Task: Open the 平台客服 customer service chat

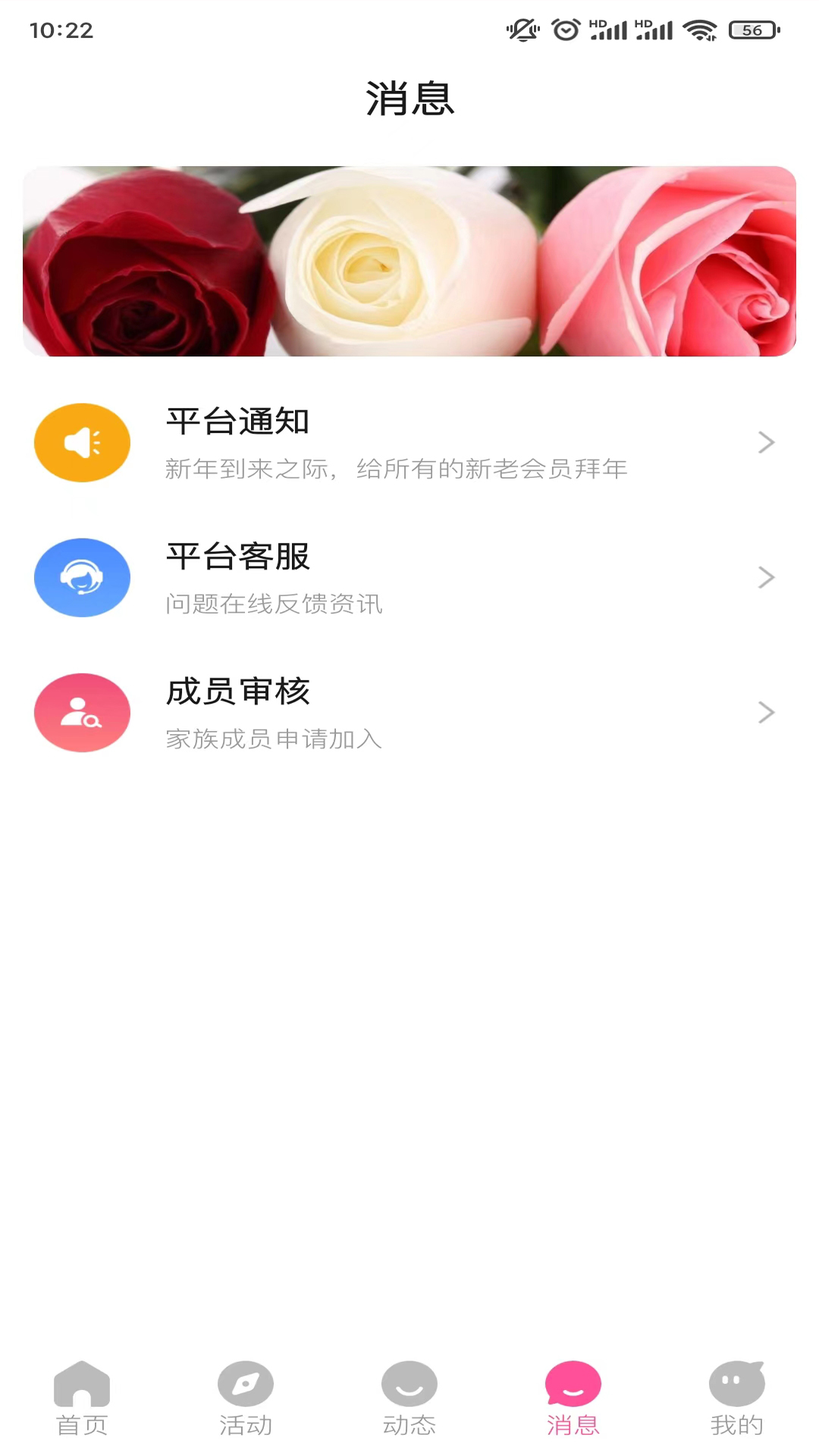Action: point(409,577)
